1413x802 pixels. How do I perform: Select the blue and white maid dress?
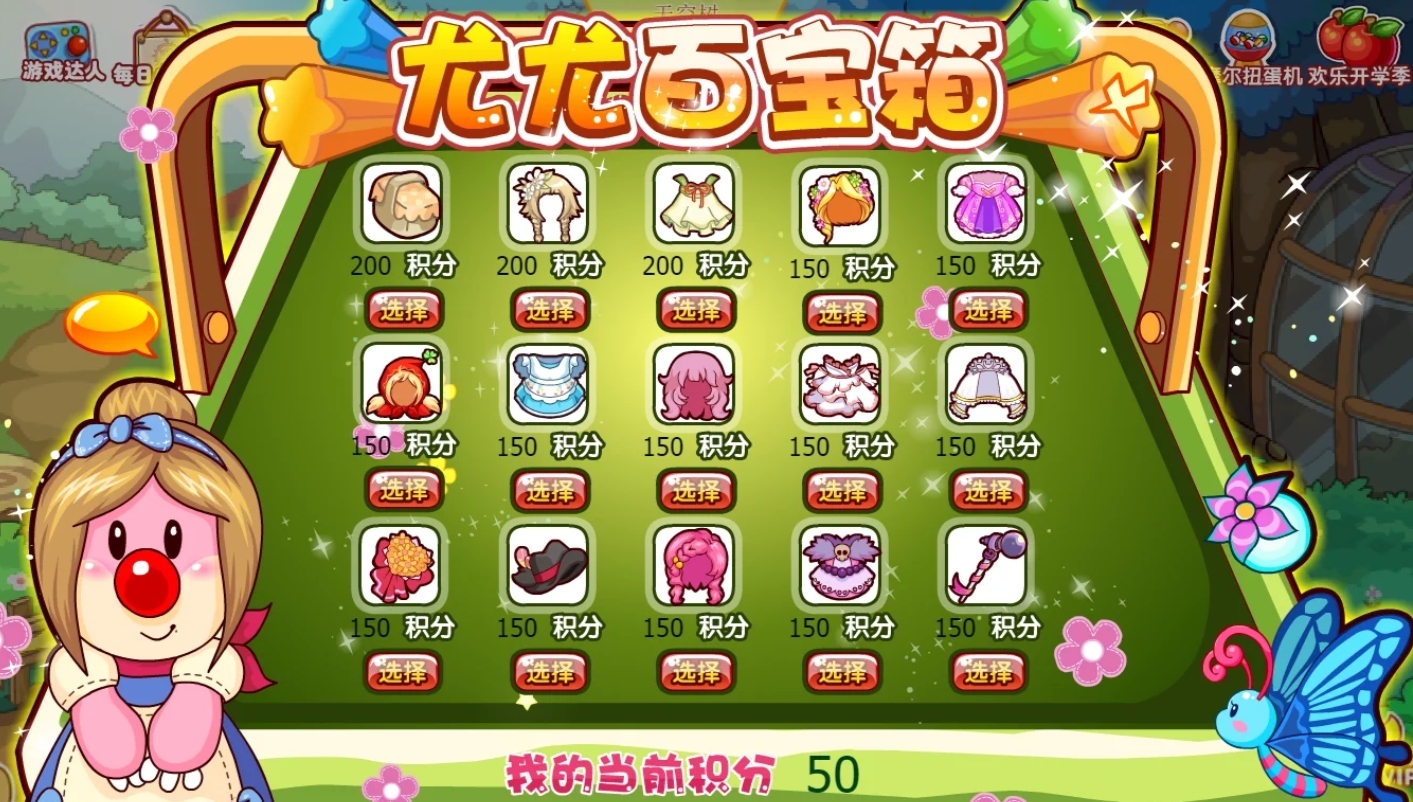coord(549,490)
